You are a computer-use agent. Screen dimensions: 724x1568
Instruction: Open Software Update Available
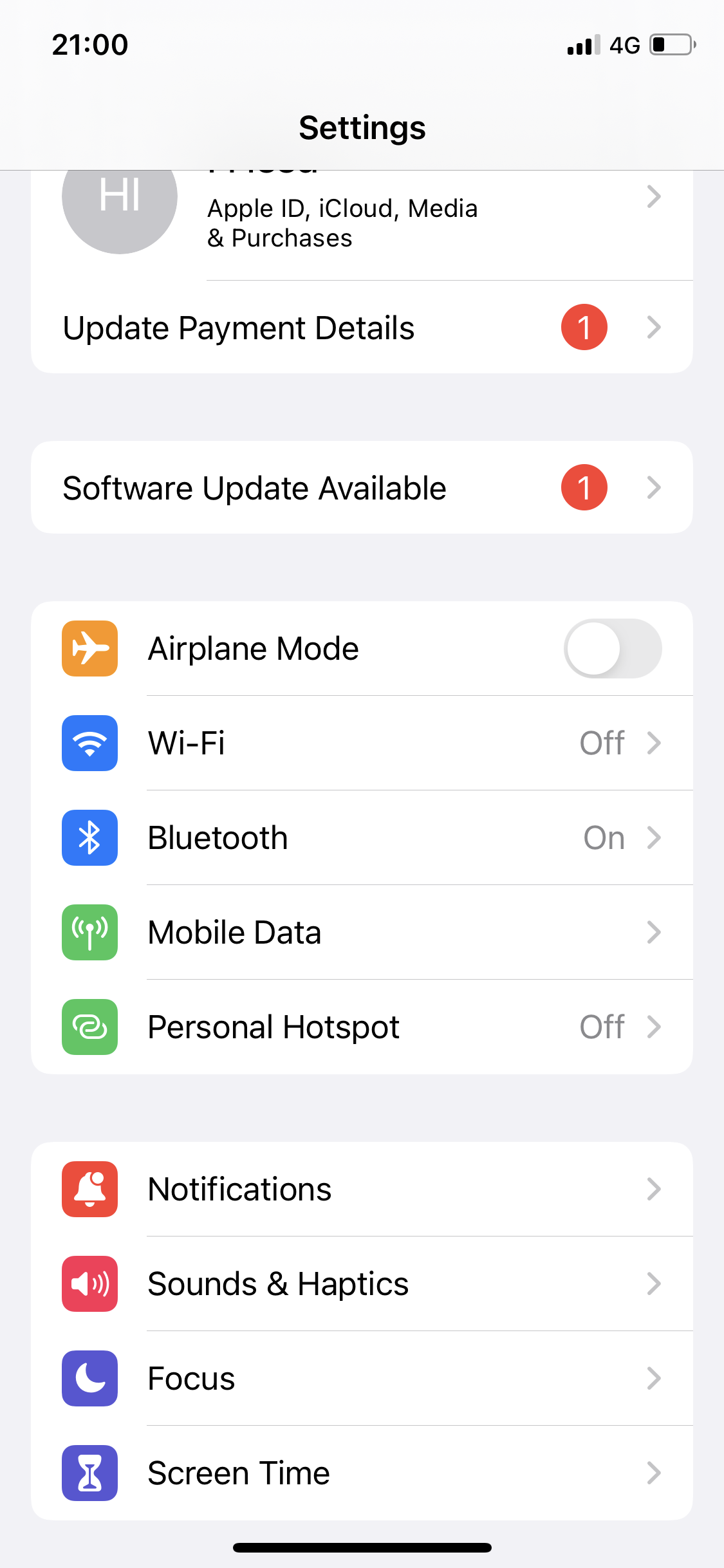click(x=360, y=488)
